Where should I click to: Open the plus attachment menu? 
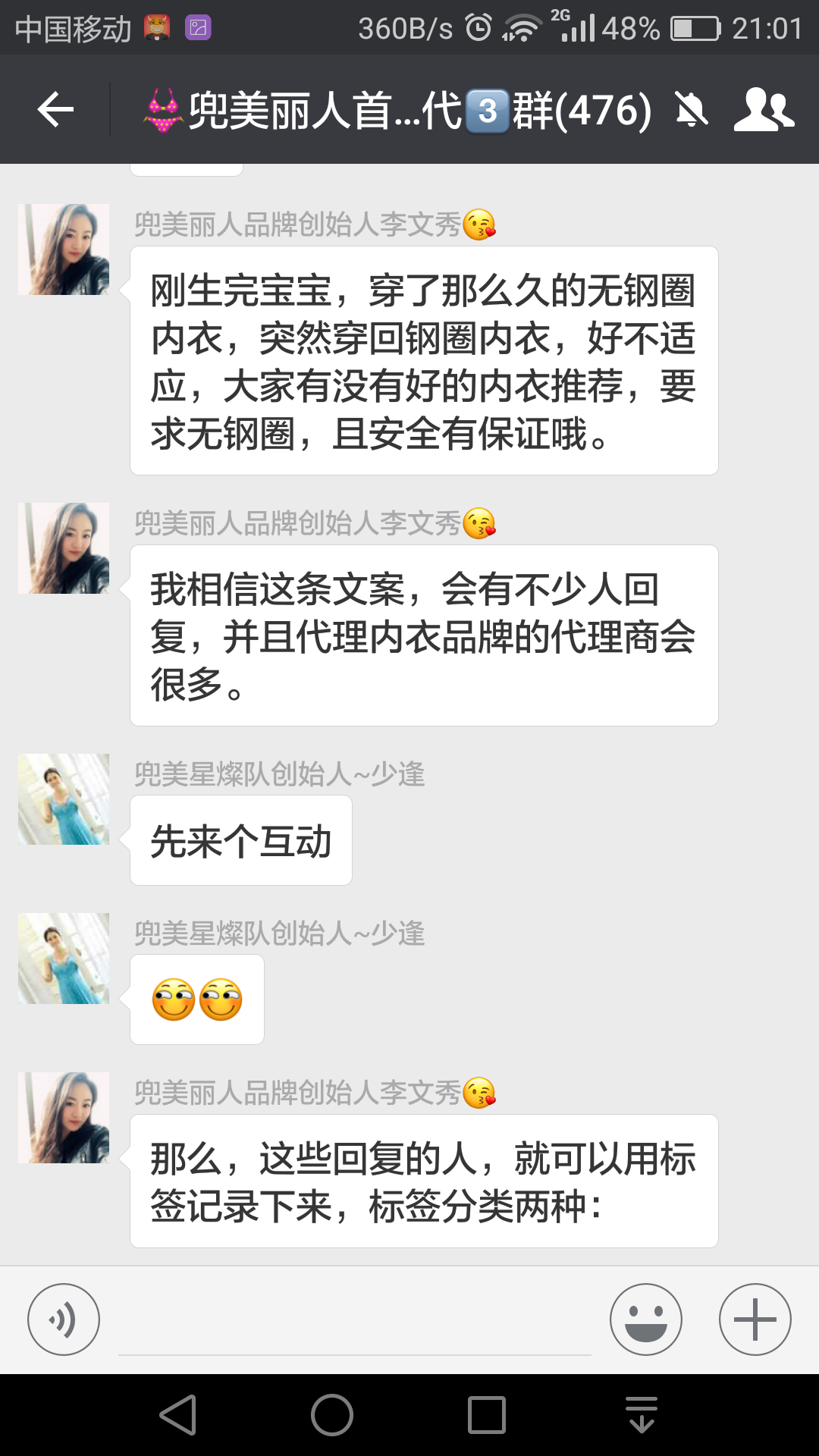[755, 1319]
